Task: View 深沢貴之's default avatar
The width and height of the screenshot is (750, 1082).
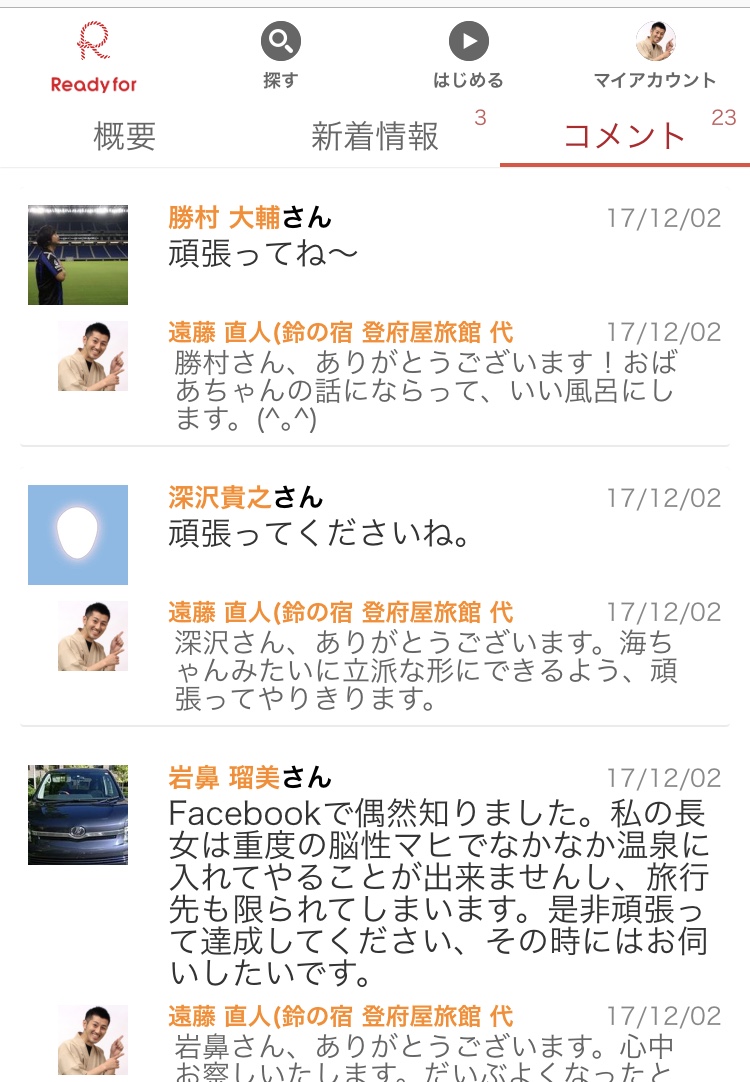Action: pos(78,535)
